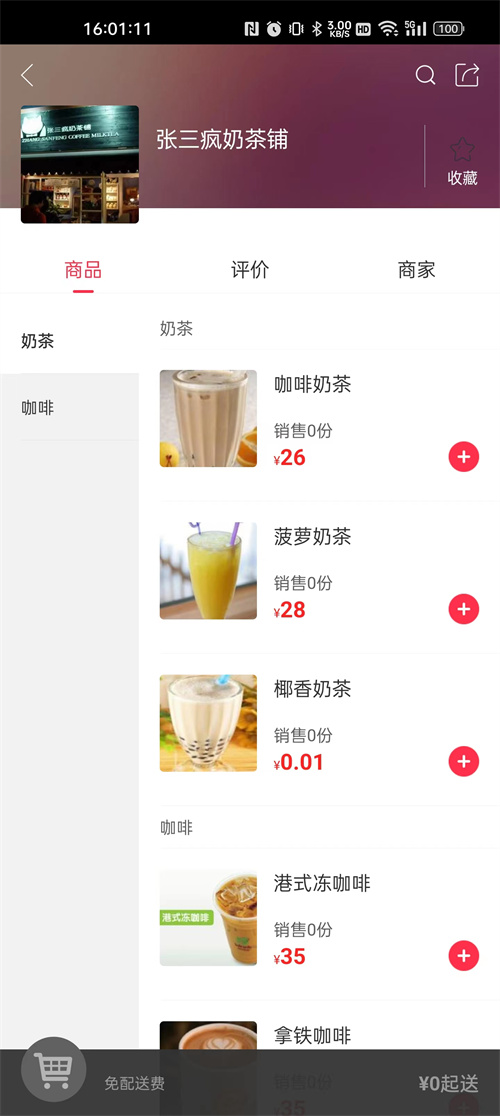
Task: Tap the ¥0起送 checkout button
Action: (x=448, y=1084)
